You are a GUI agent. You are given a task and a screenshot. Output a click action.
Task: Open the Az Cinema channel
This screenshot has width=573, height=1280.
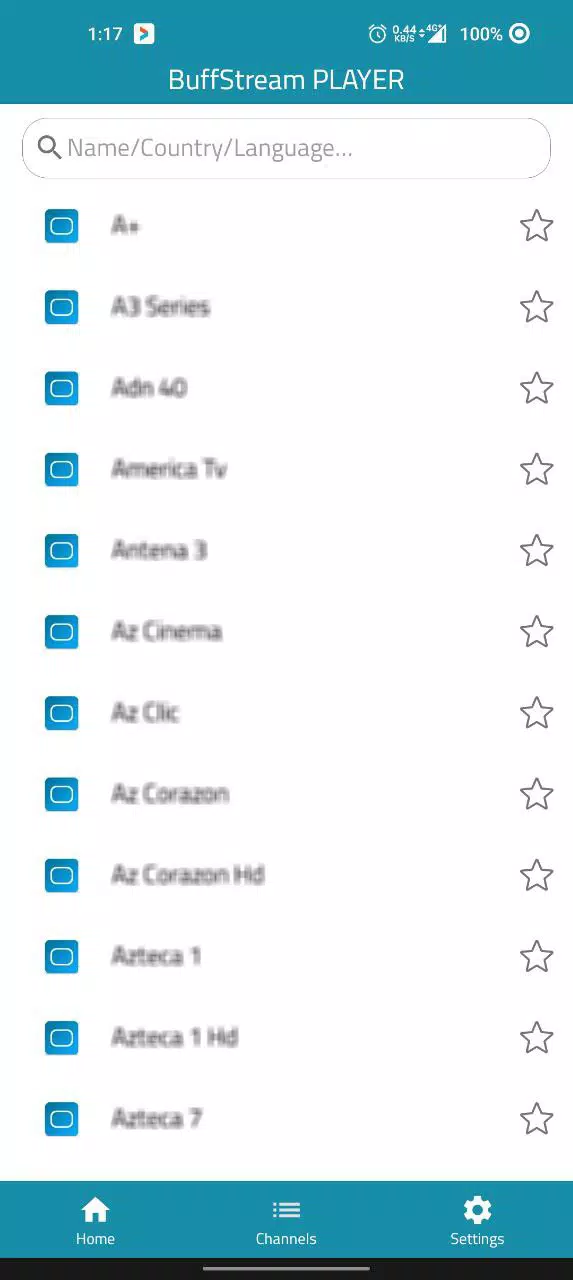(286, 631)
